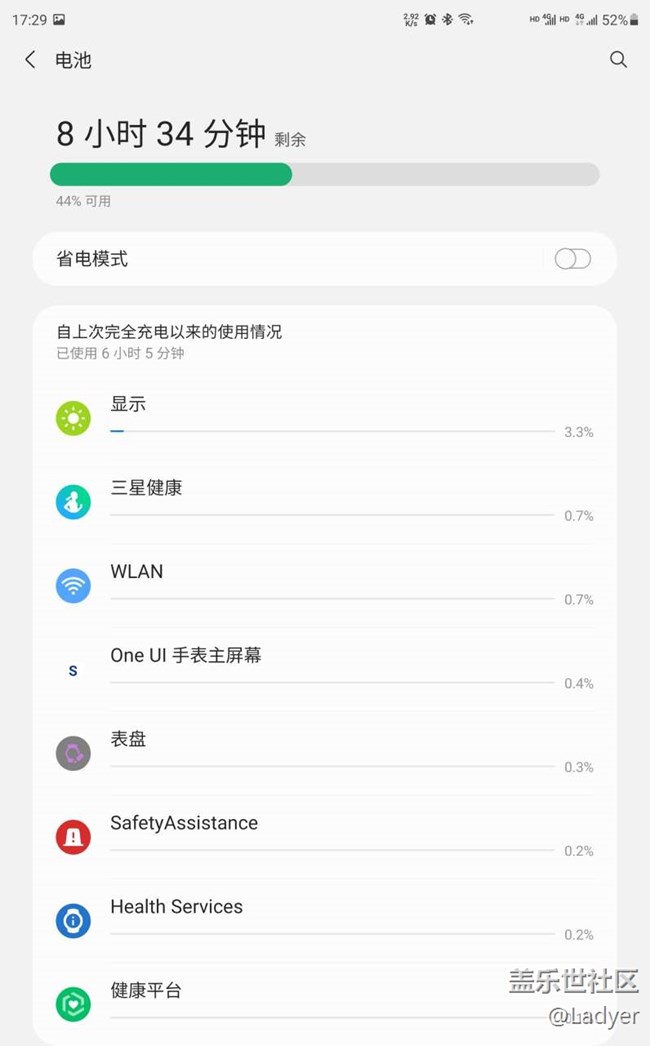This screenshot has width=650, height=1046.
Task: Open 健康平台 battery usage
Action: (x=324, y=1002)
